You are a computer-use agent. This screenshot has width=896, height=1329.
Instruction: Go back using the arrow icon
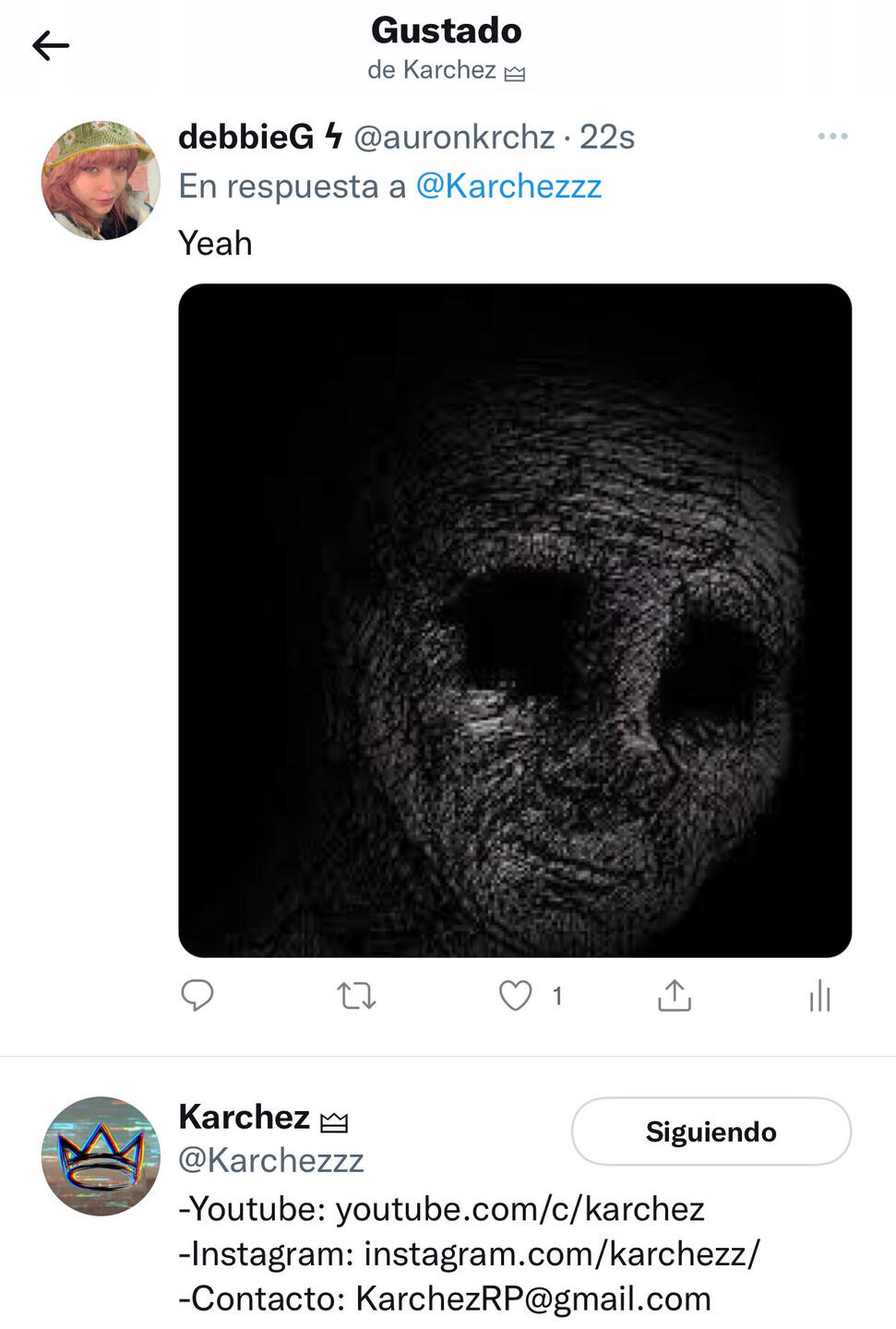51,45
